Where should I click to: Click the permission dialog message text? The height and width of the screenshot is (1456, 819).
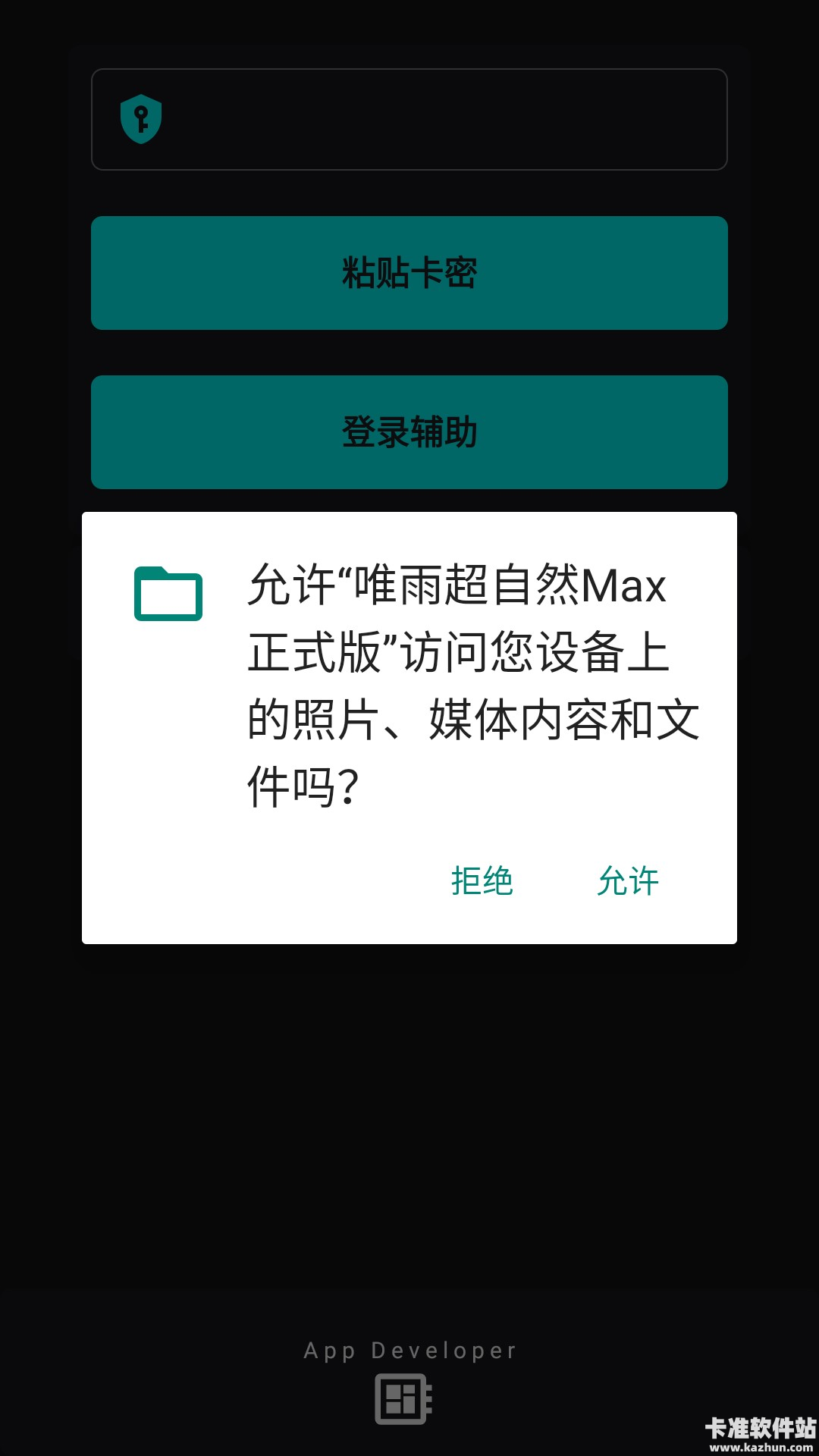(x=474, y=682)
